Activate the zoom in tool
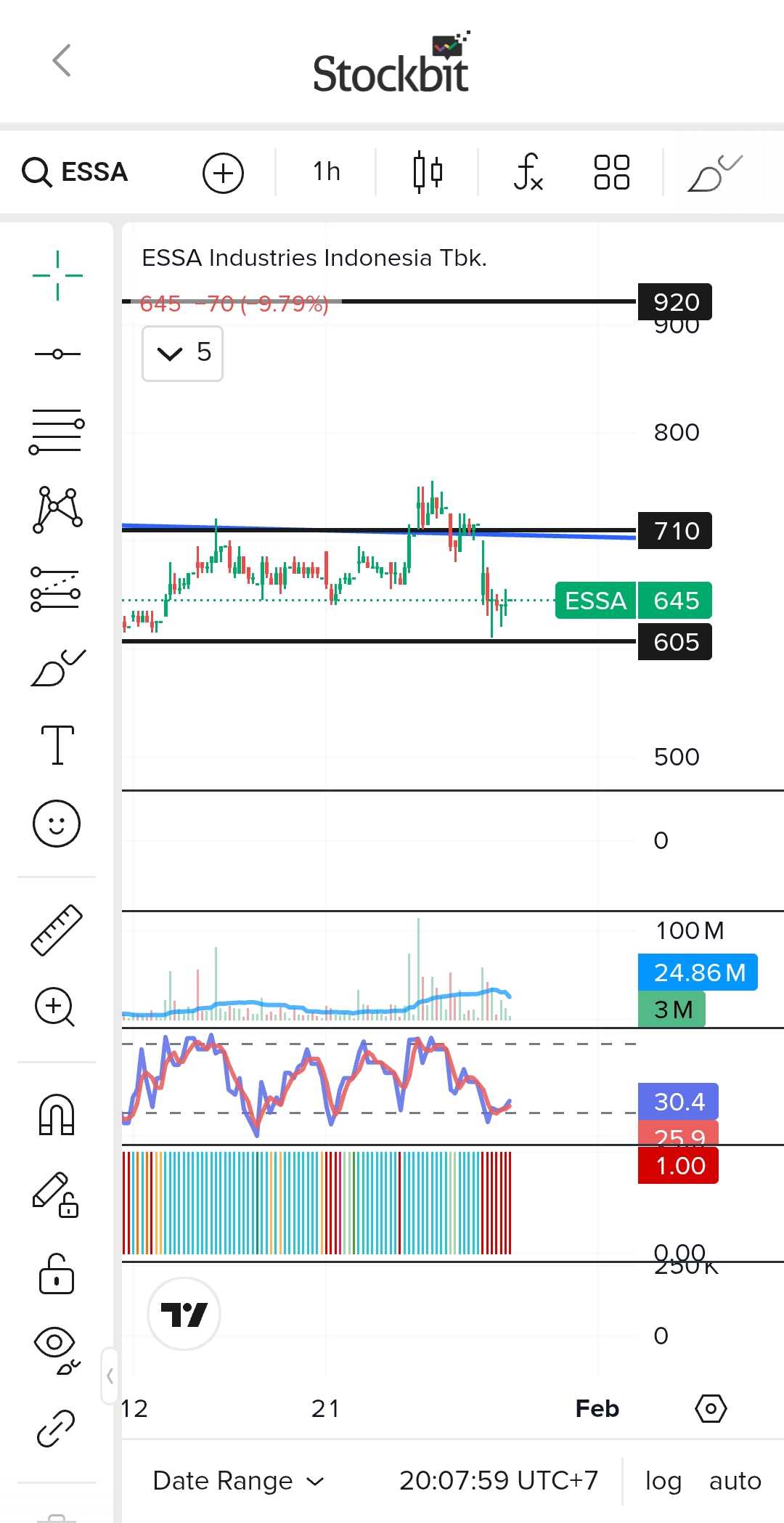The width and height of the screenshot is (784, 1523). [x=55, y=1007]
